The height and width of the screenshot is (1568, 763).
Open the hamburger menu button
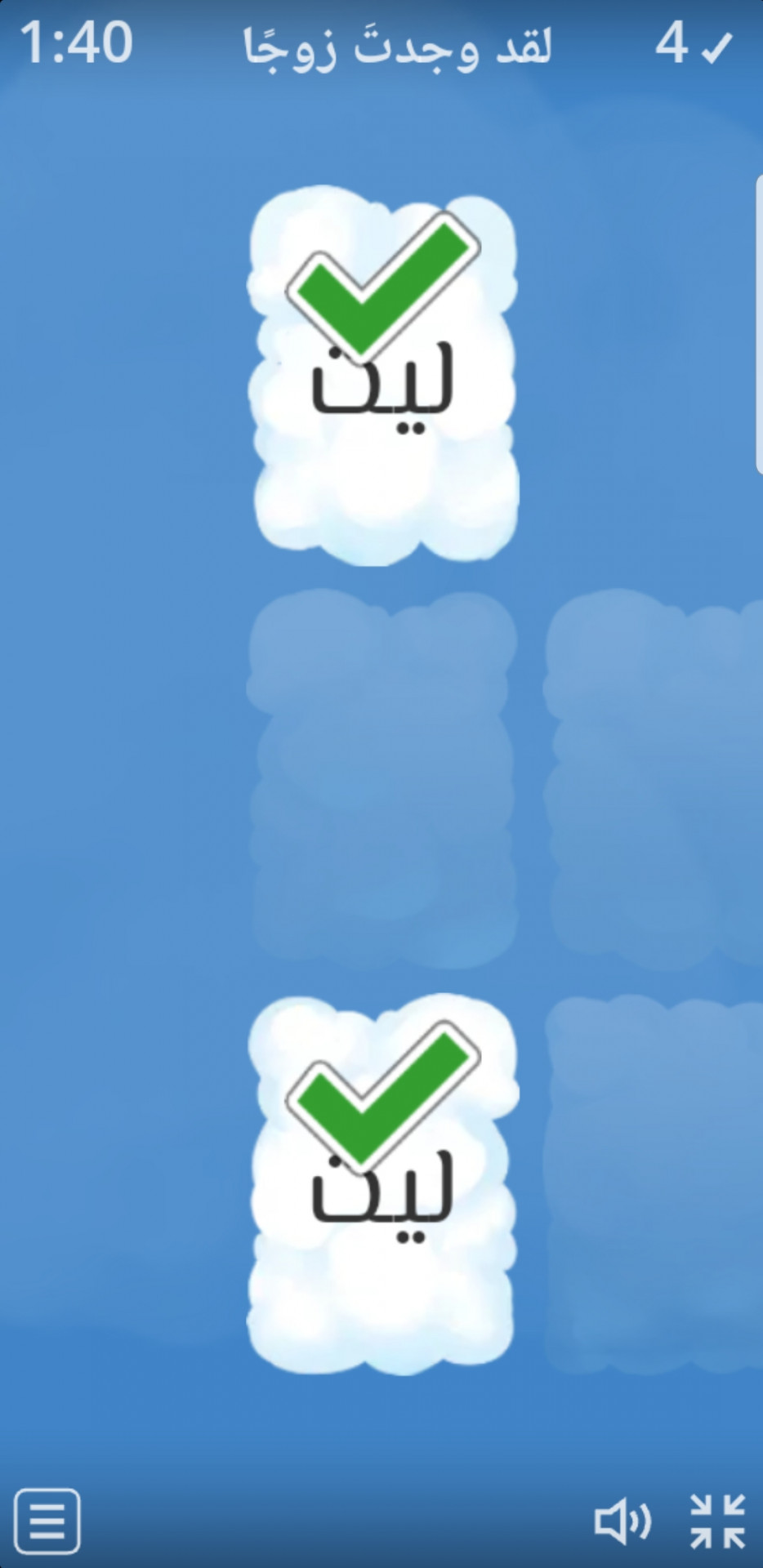(x=47, y=1521)
